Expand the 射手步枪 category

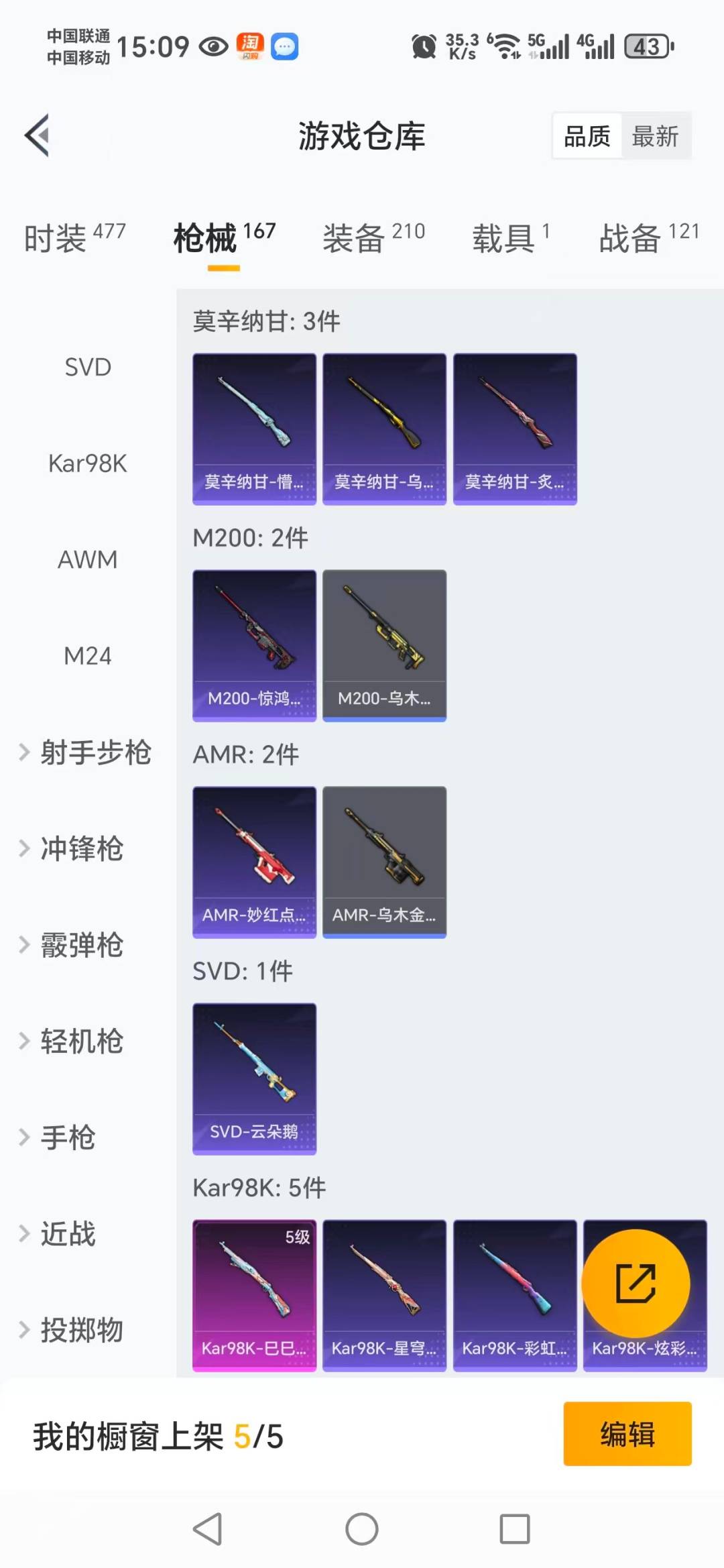89,753
